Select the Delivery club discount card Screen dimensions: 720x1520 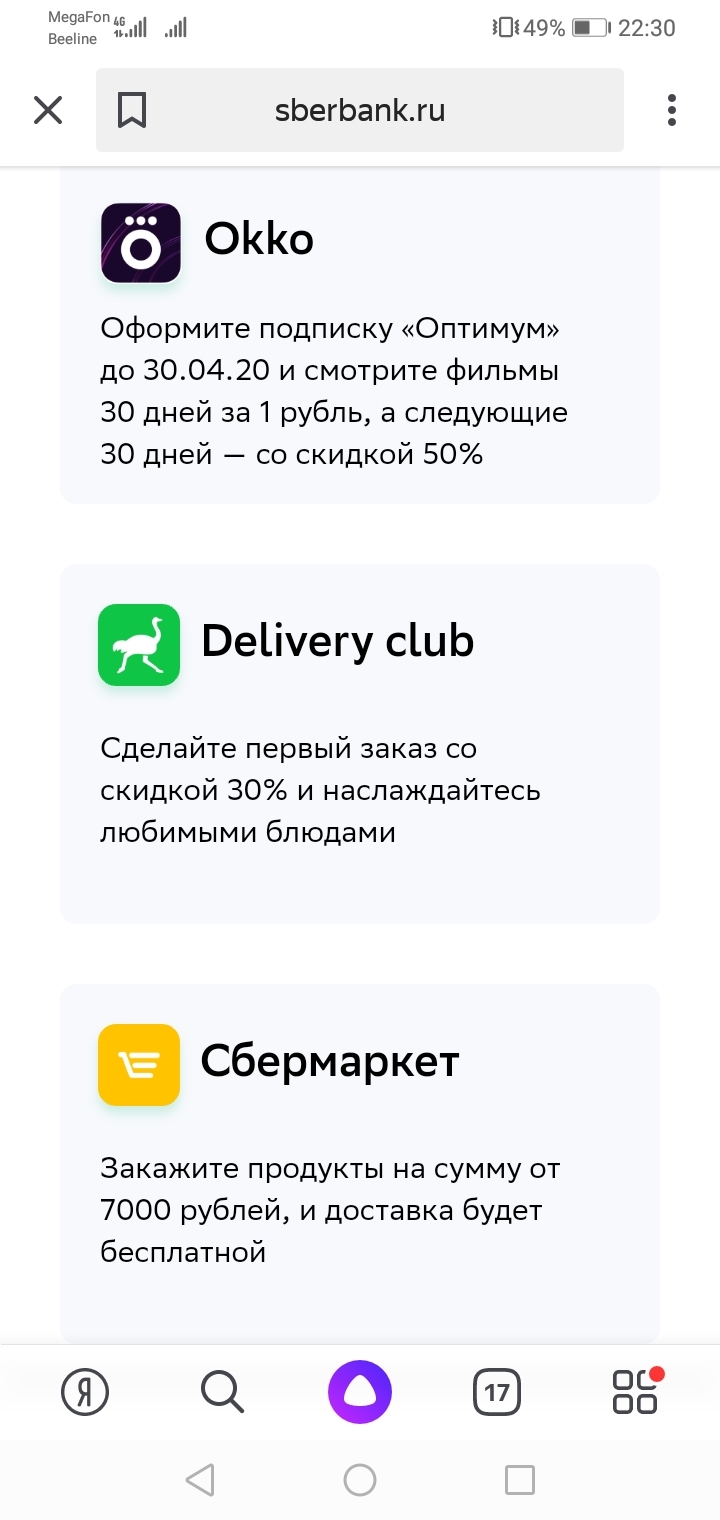pos(360,743)
